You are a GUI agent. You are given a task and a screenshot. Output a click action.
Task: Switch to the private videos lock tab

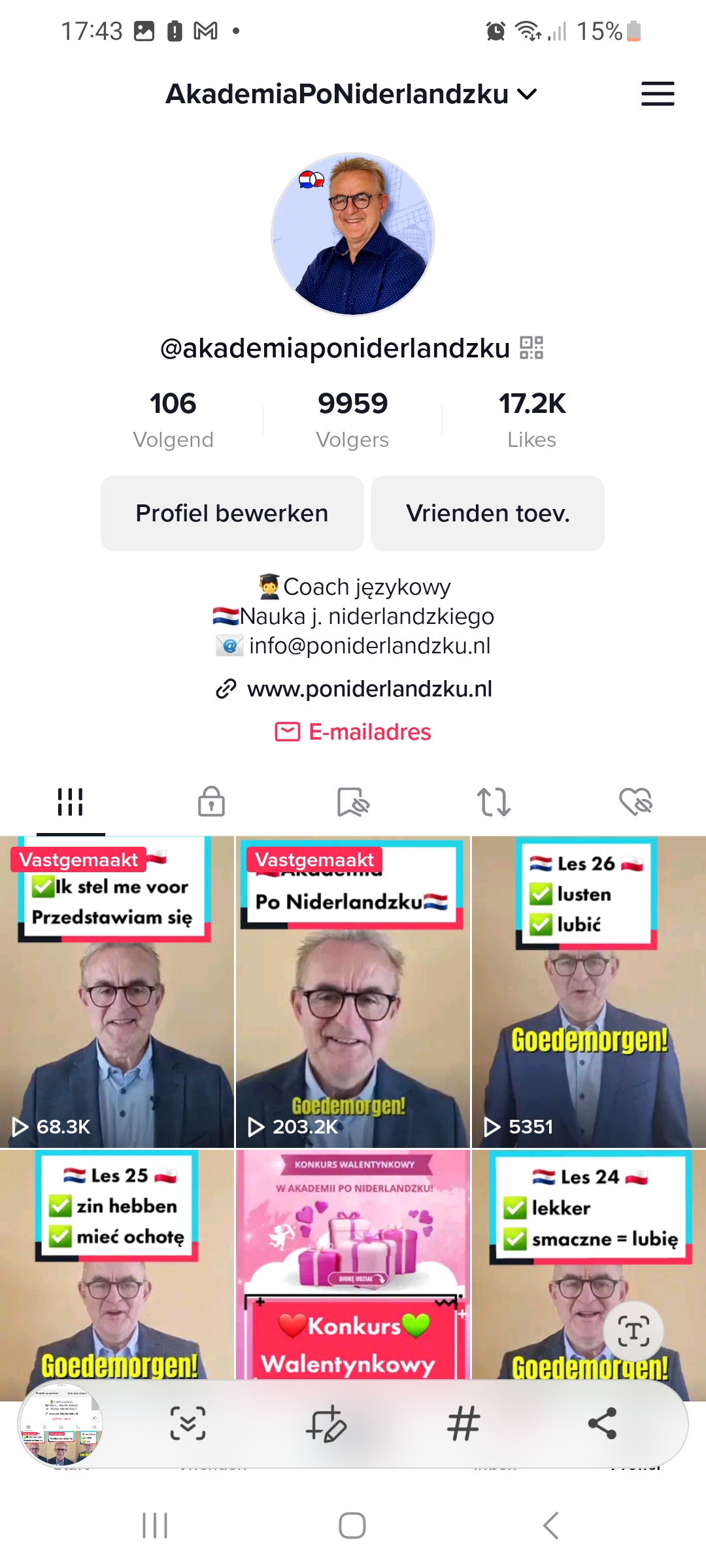pyautogui.click(x=211, y=802)
